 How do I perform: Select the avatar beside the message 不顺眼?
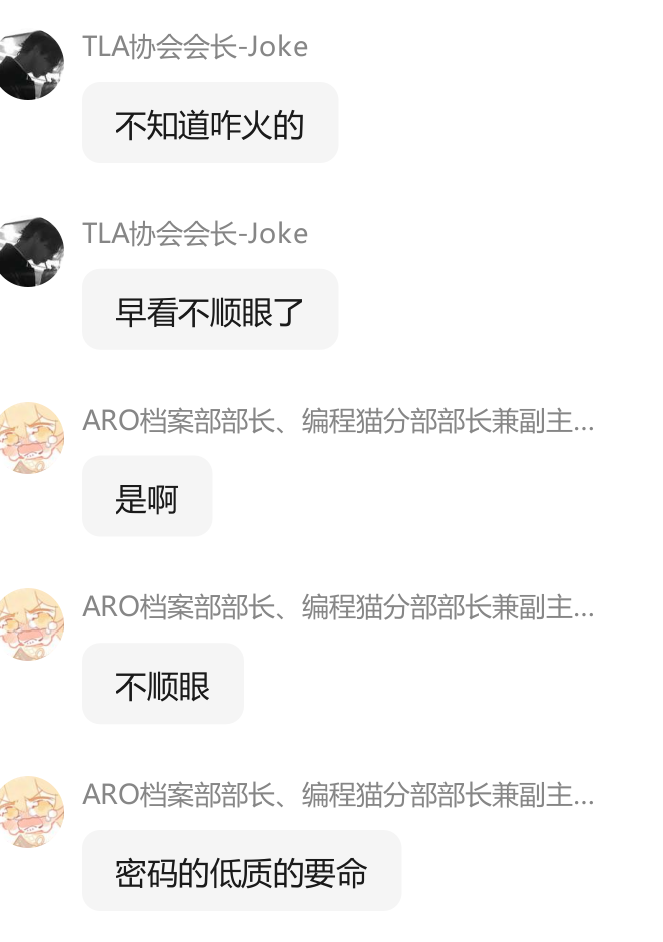[30, 625]
